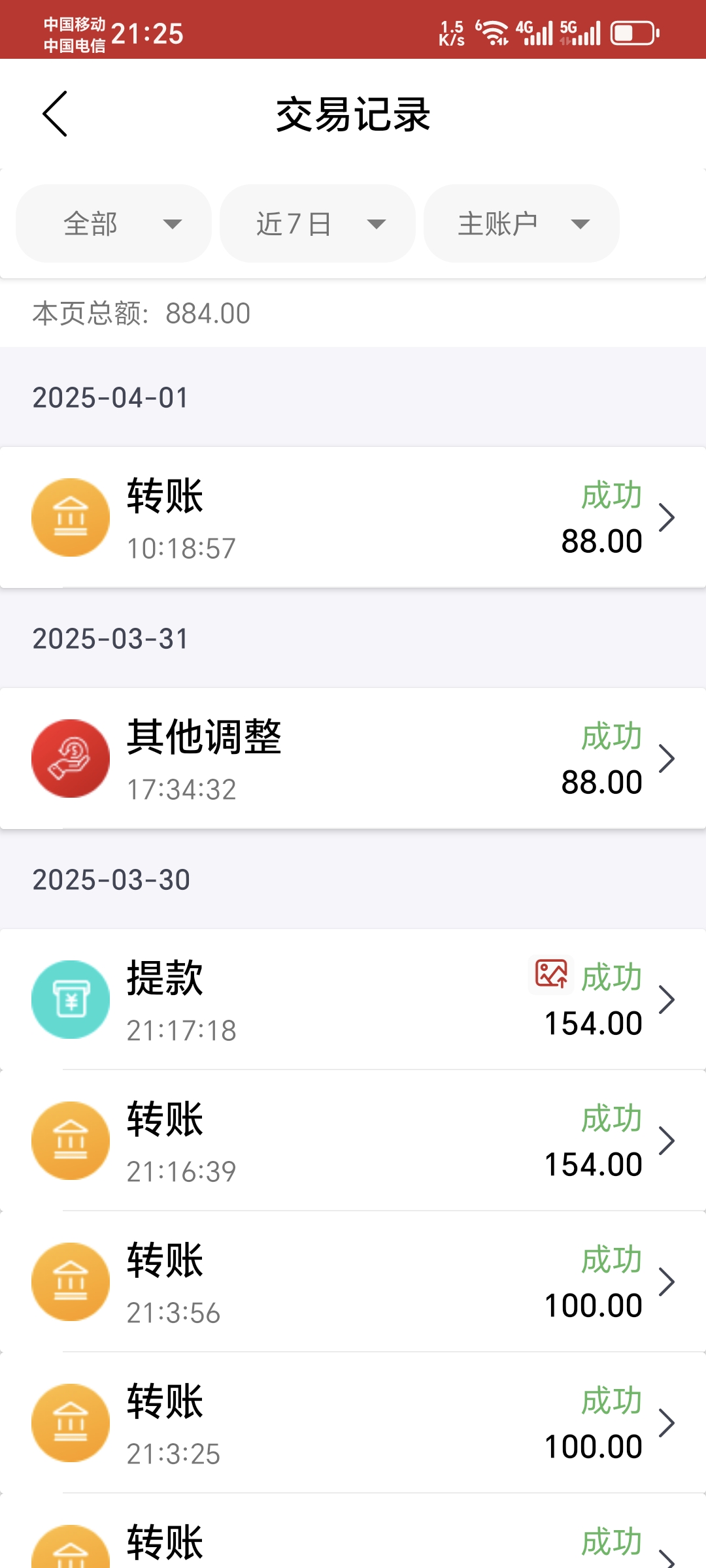Viewport: 706px width, 1568px height.
Task: Show details of 转账 at 21:3:25
Action: point(353,1423)
